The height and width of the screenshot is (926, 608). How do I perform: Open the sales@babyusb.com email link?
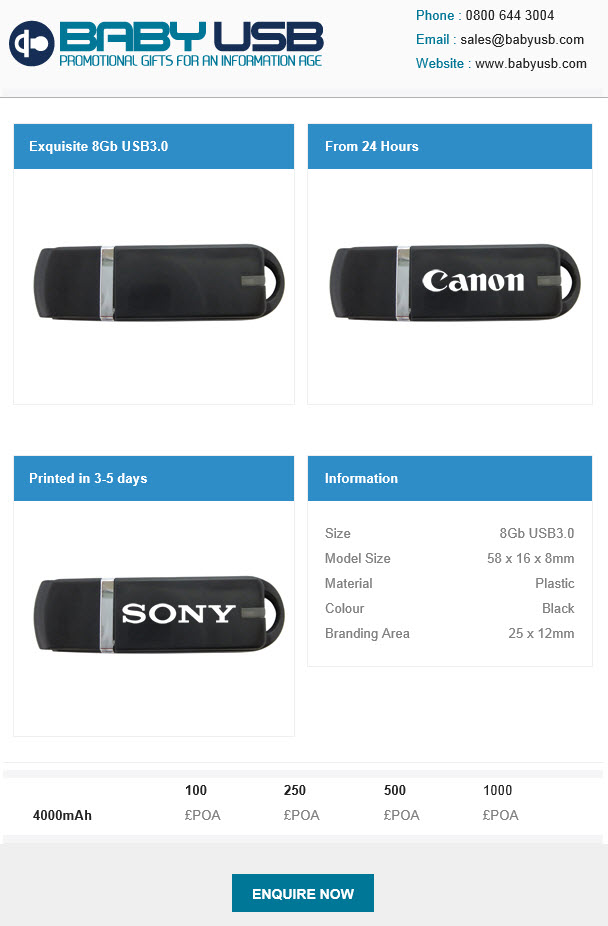tap(522, 40)
